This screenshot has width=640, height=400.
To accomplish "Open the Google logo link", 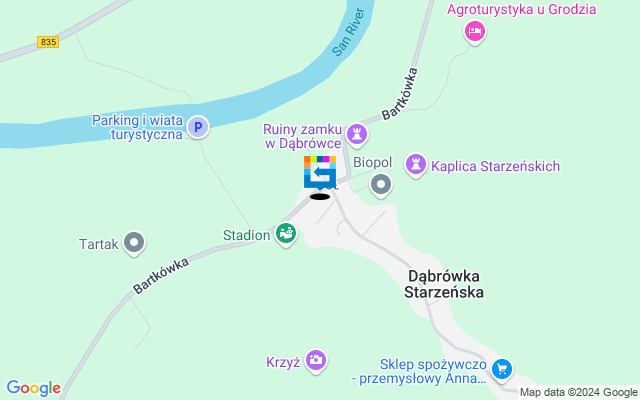I will tap(33, 388).
